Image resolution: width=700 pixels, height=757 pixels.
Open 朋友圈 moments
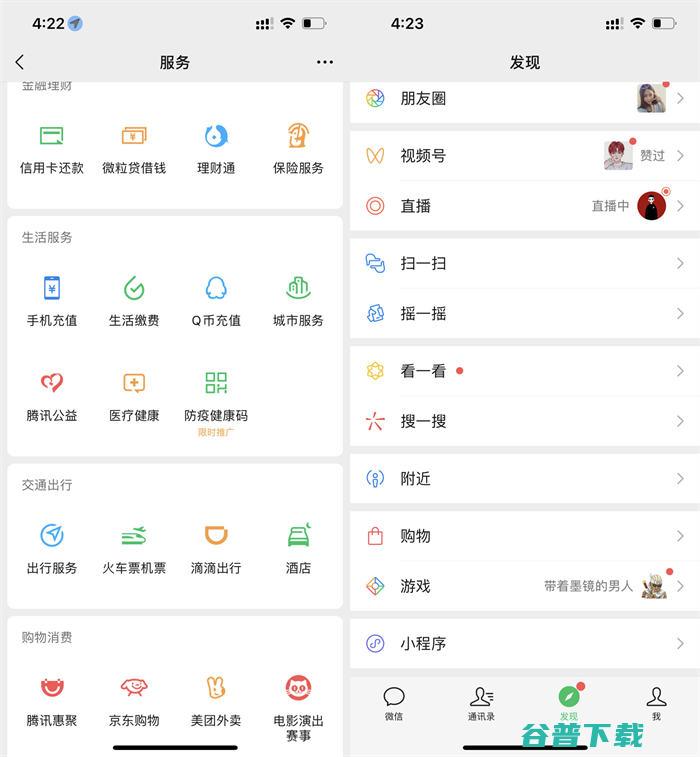pyautogui.click(x=524, y=98)
